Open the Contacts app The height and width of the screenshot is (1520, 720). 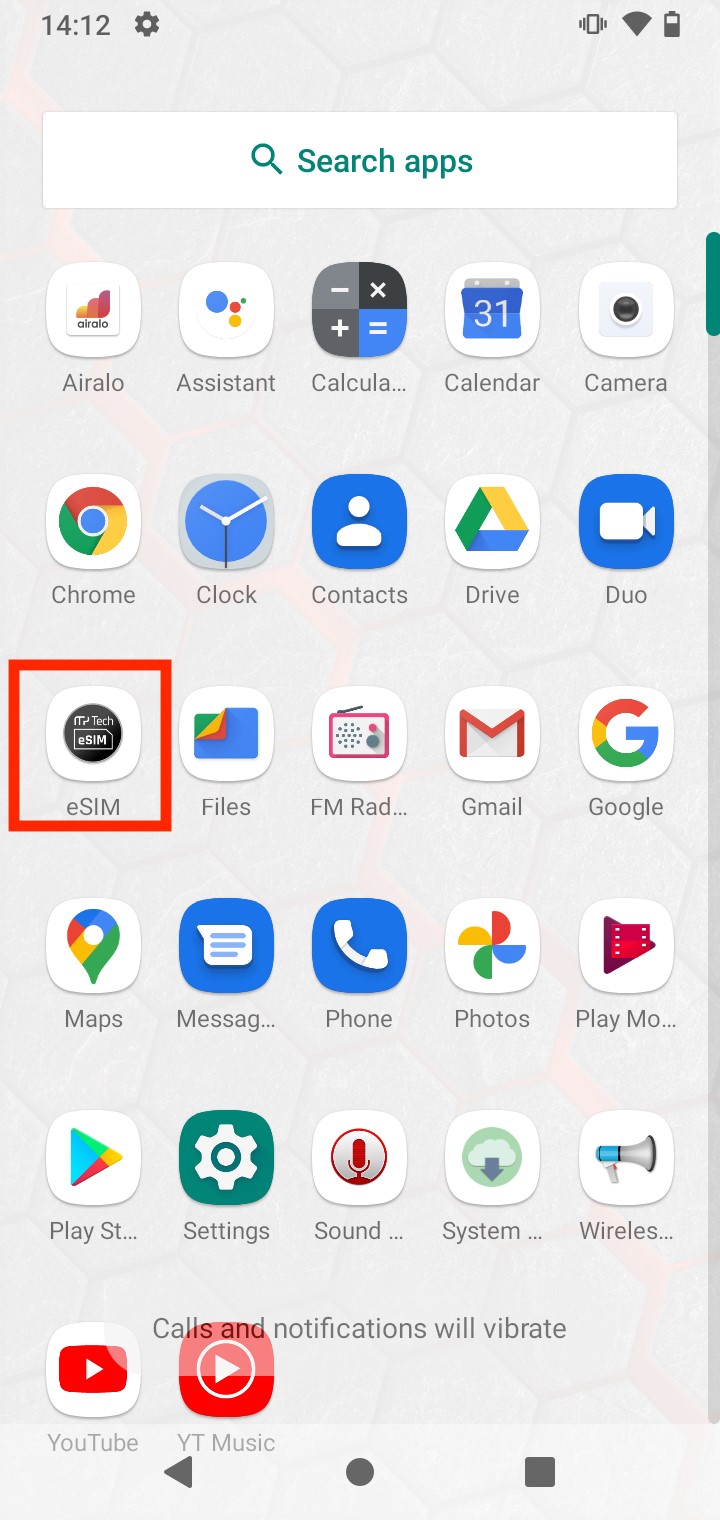tap(359, 522)
